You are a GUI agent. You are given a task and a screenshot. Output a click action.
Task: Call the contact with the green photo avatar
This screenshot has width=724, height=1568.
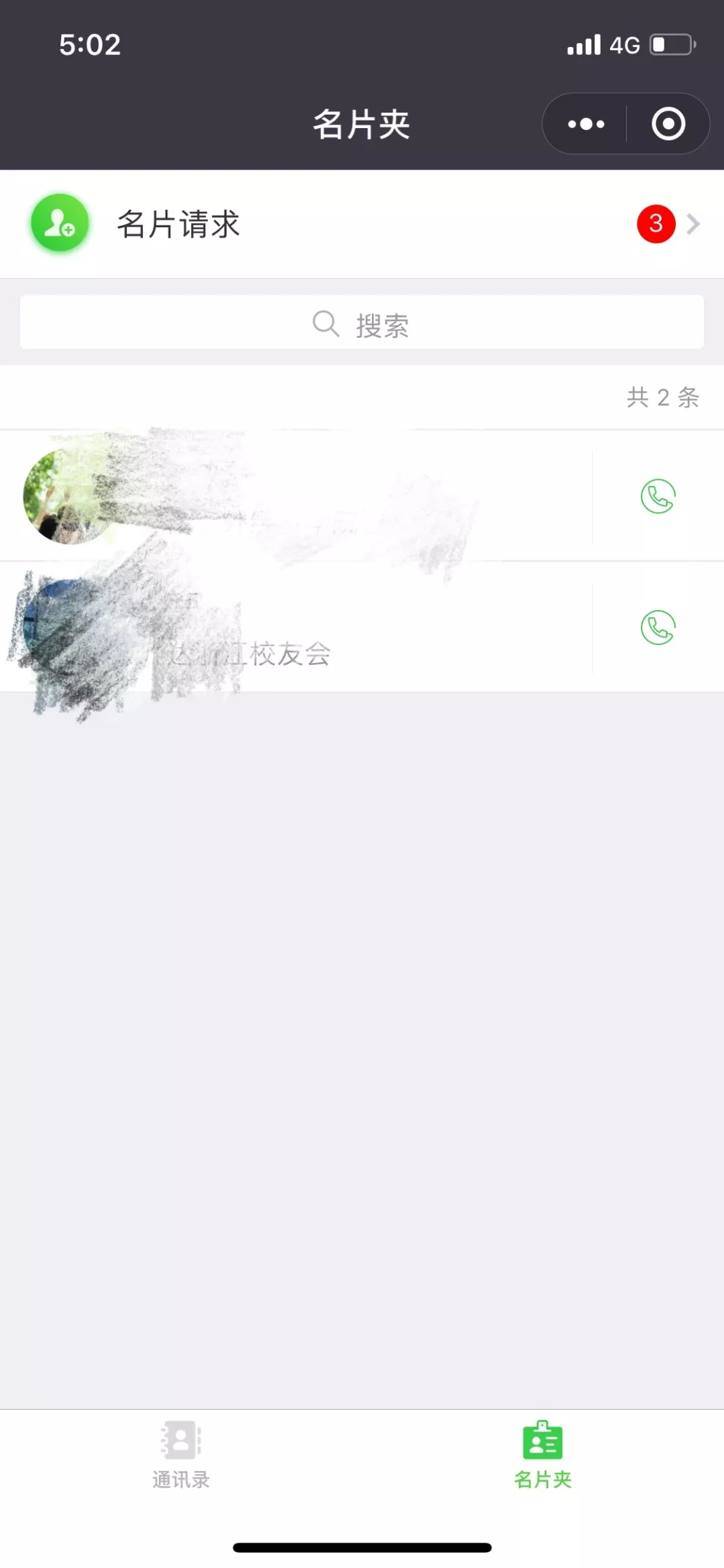point(658,496)
